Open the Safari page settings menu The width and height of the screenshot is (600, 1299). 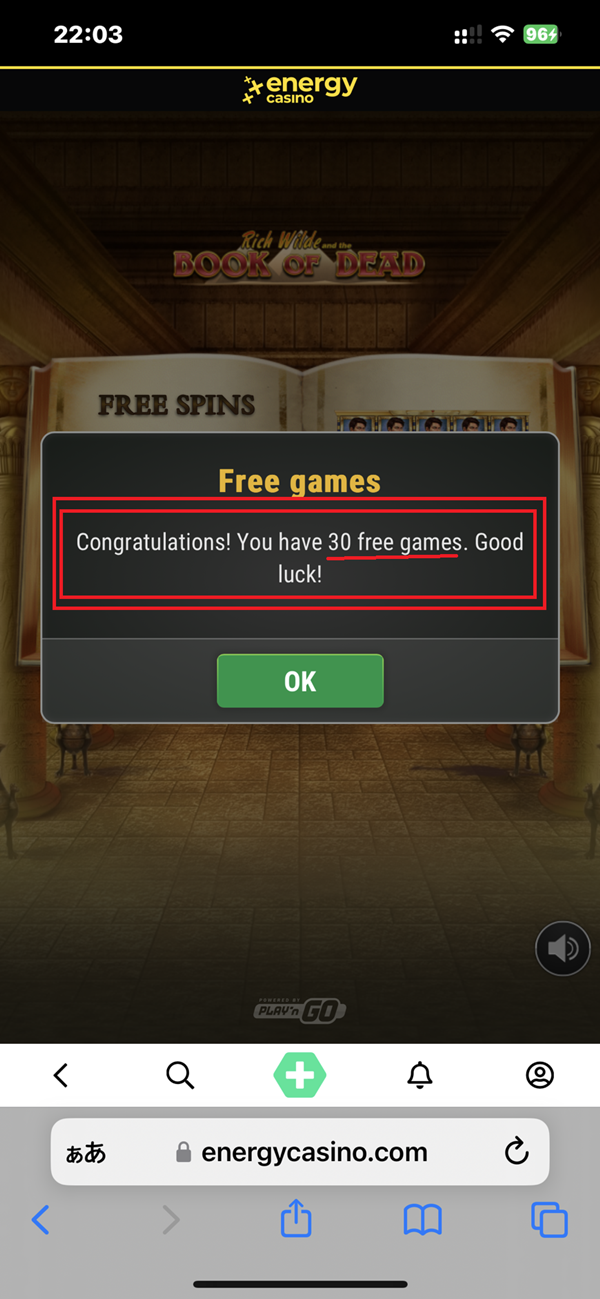click(x=86, y=1152)
